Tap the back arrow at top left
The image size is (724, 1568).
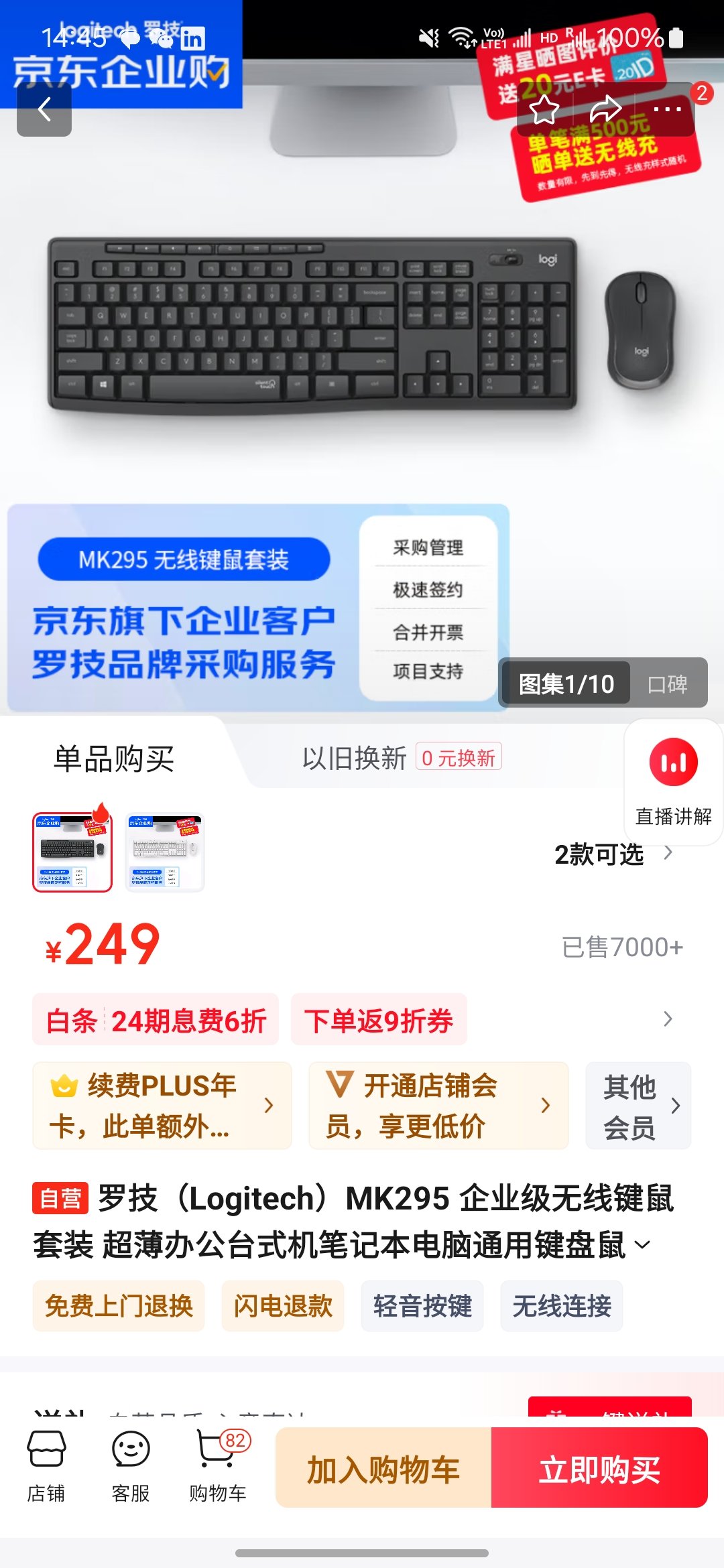pyautogui.click(x=45, y=109)
